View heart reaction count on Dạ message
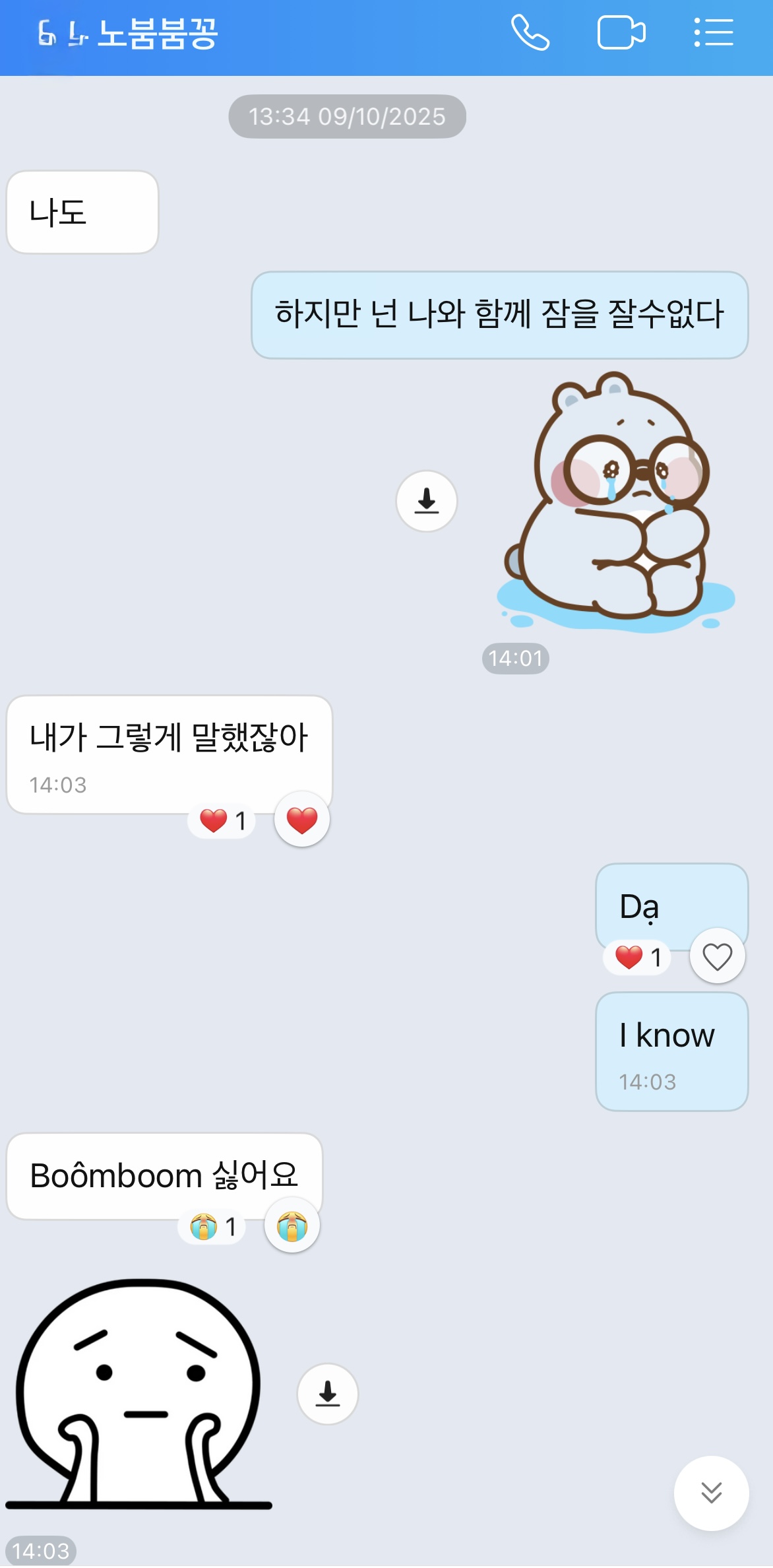The image size is (773, 1568). tap(637, 957)
